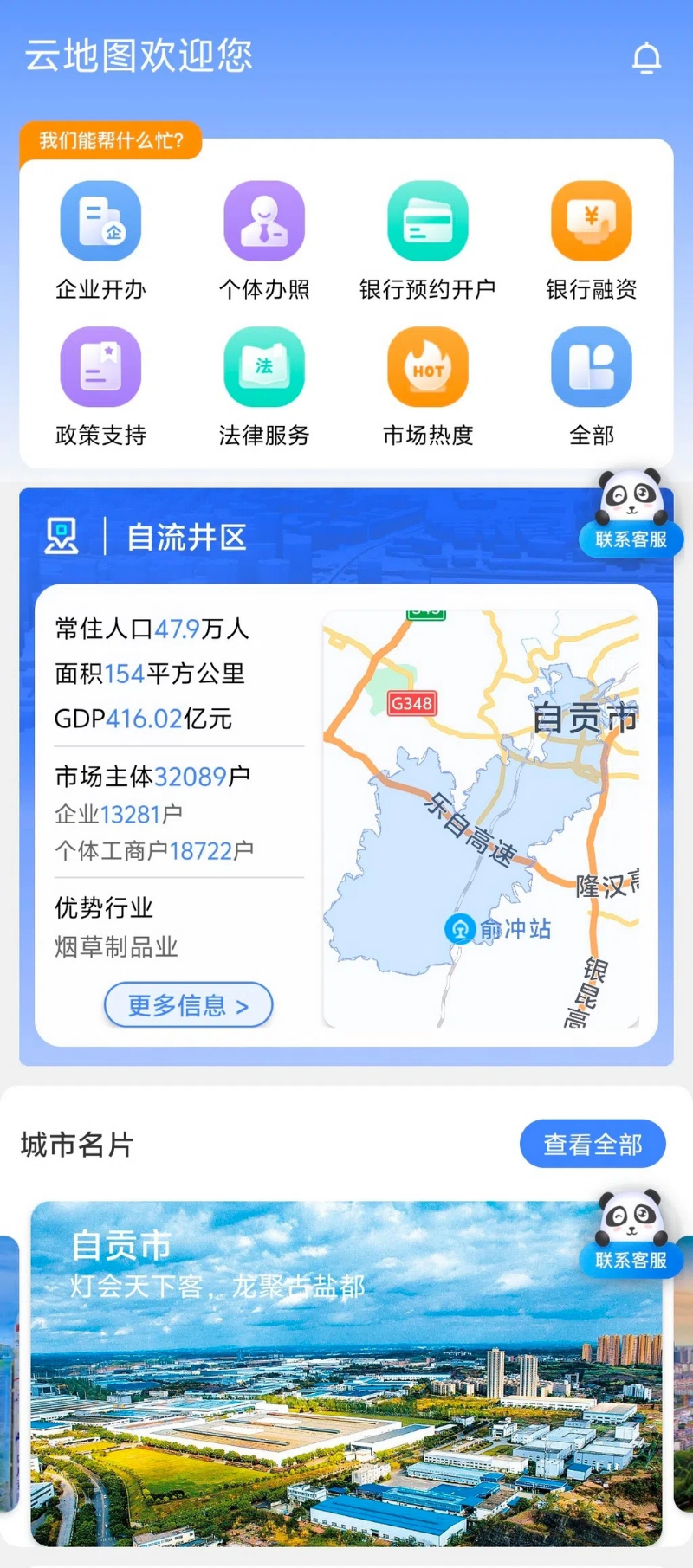This screenshot has height=1568, width=693.
Task: Tap 更多信息 button
Action: pyautogui.click(x=188, y=1005)
